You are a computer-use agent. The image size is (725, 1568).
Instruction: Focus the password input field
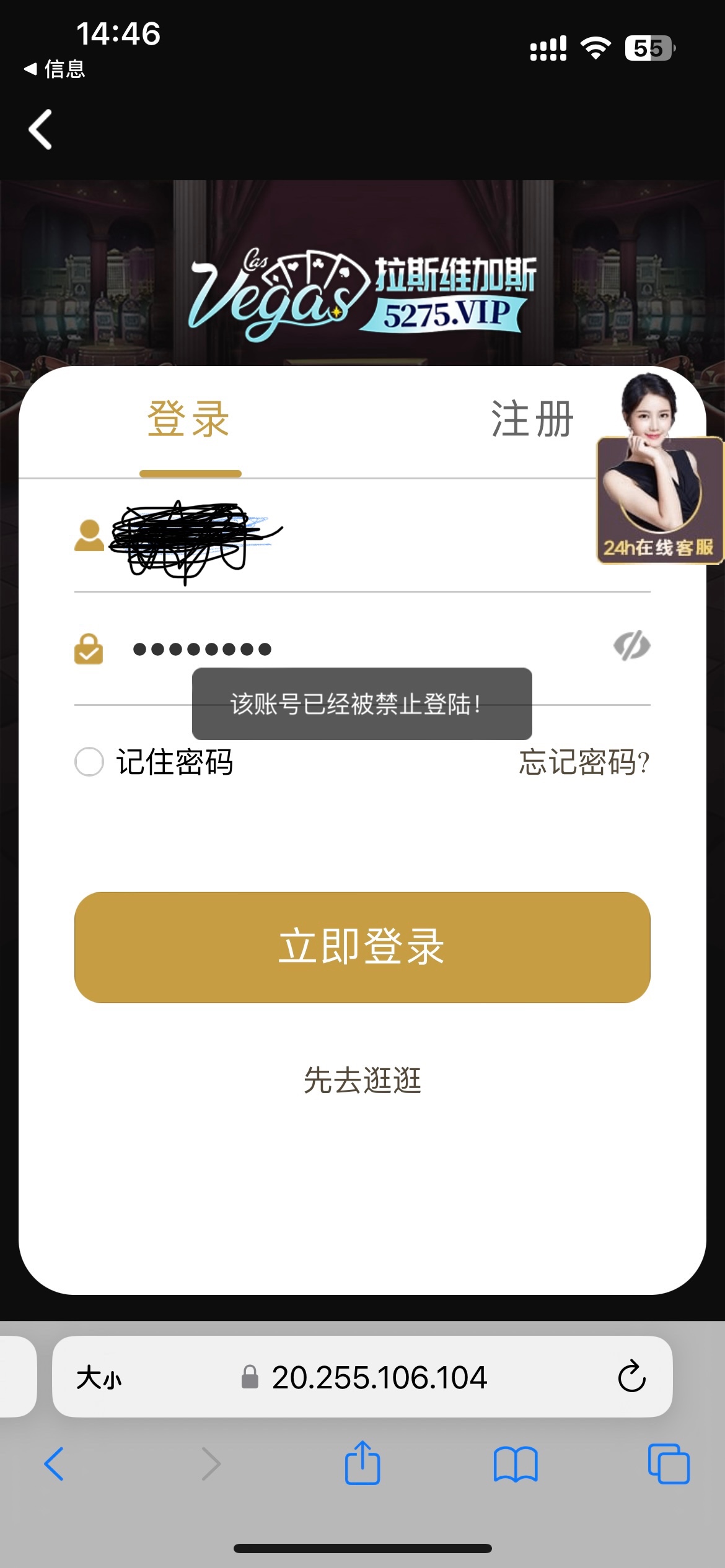pos(359,649)
